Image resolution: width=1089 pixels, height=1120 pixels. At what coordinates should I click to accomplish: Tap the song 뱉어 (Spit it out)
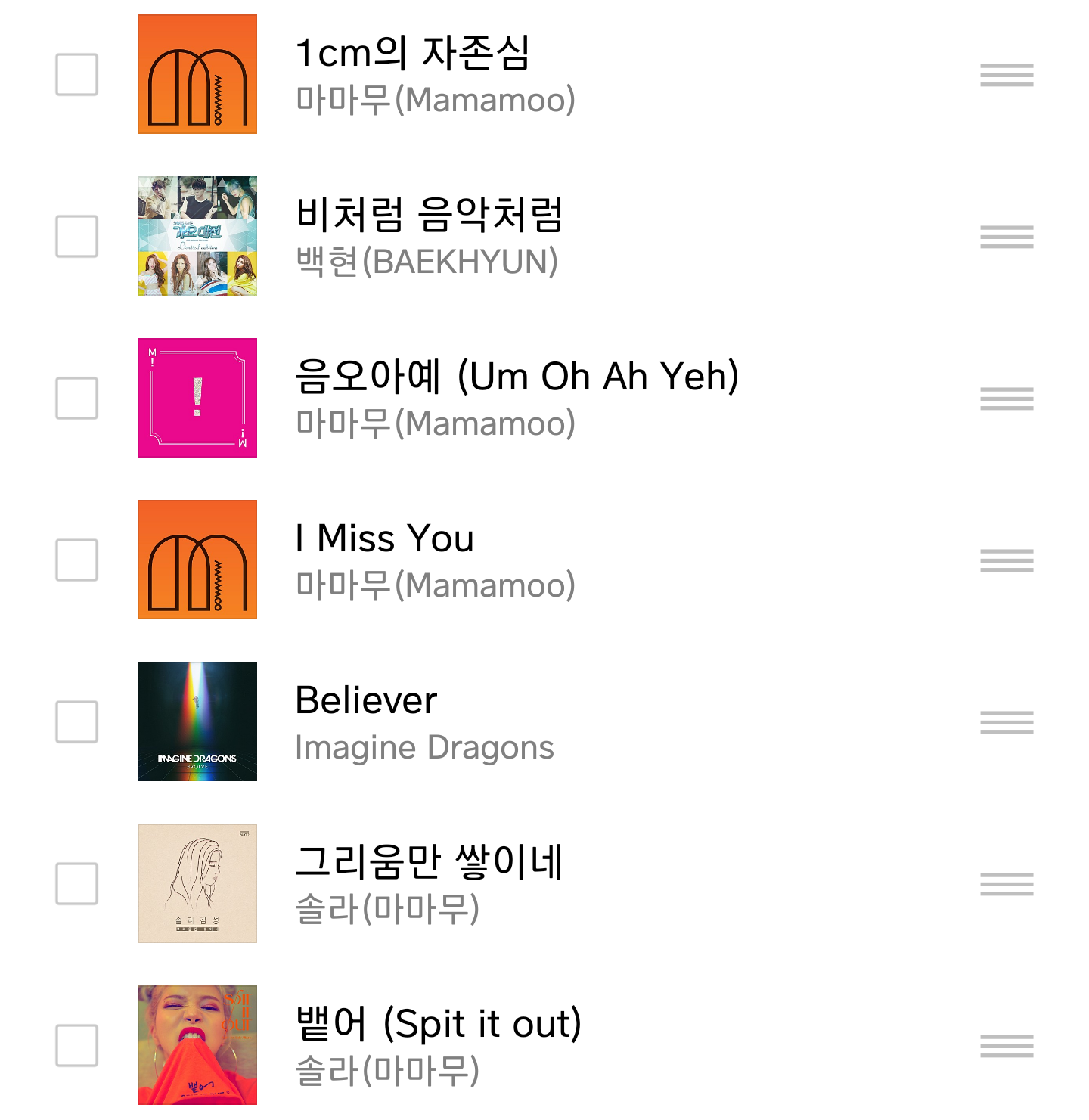pos(438,1025)
